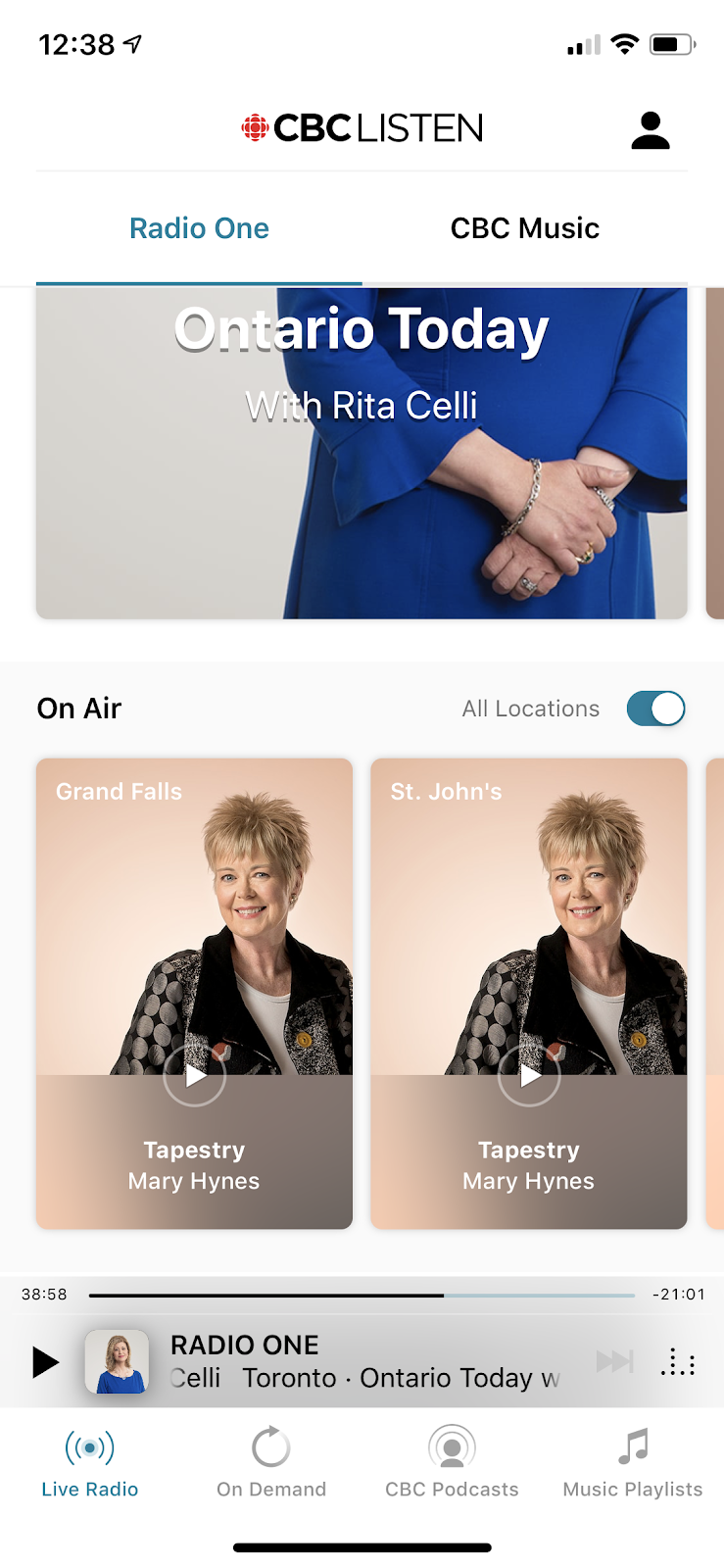Screen dimensions: 724x1568
Task: Resume playback in the mini player
Action: 45,1362
